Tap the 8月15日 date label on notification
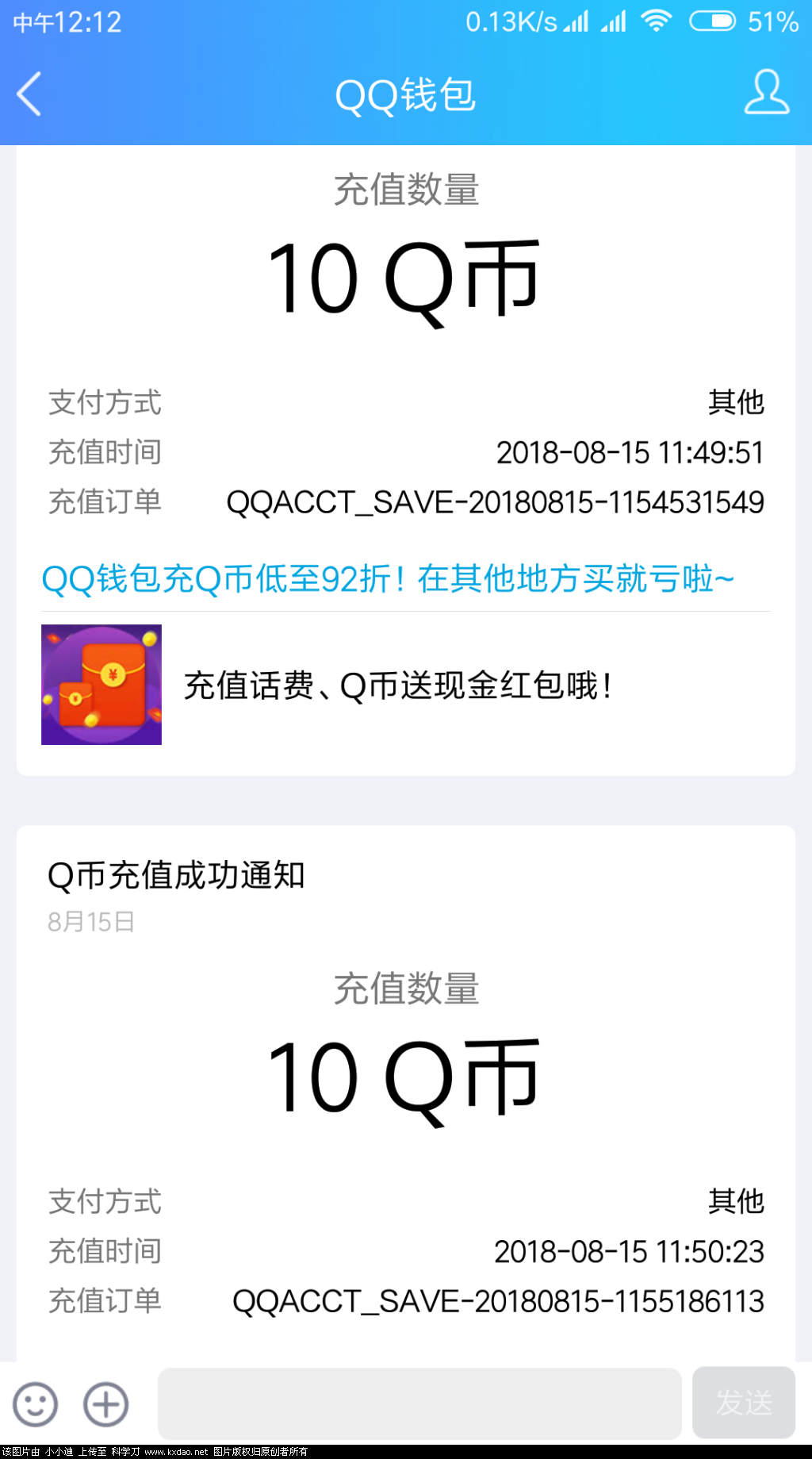The height and width of the screenshot is (1459, 812). click(90, 922)
